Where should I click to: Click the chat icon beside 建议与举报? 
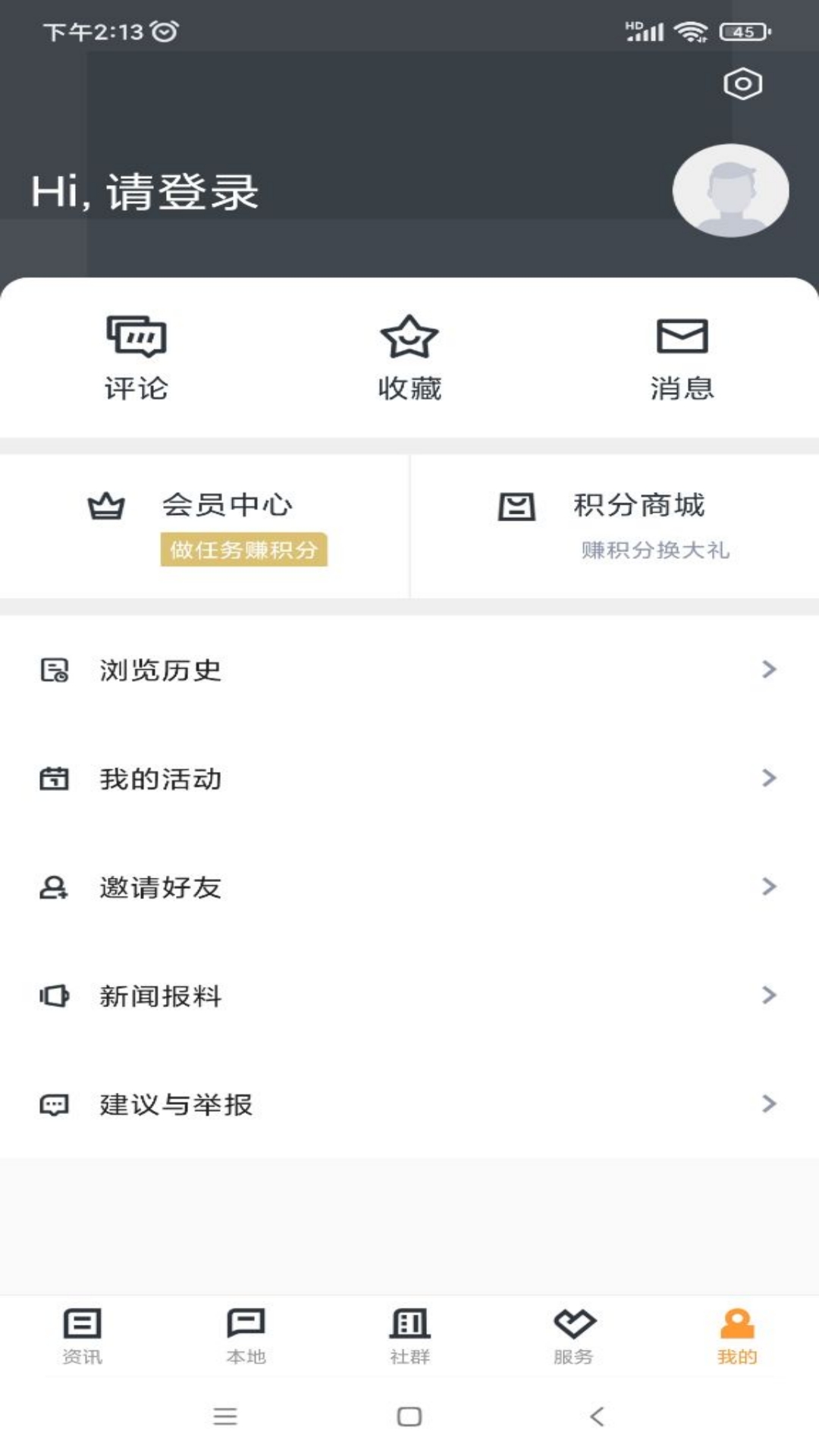(x=55, y=1106)
